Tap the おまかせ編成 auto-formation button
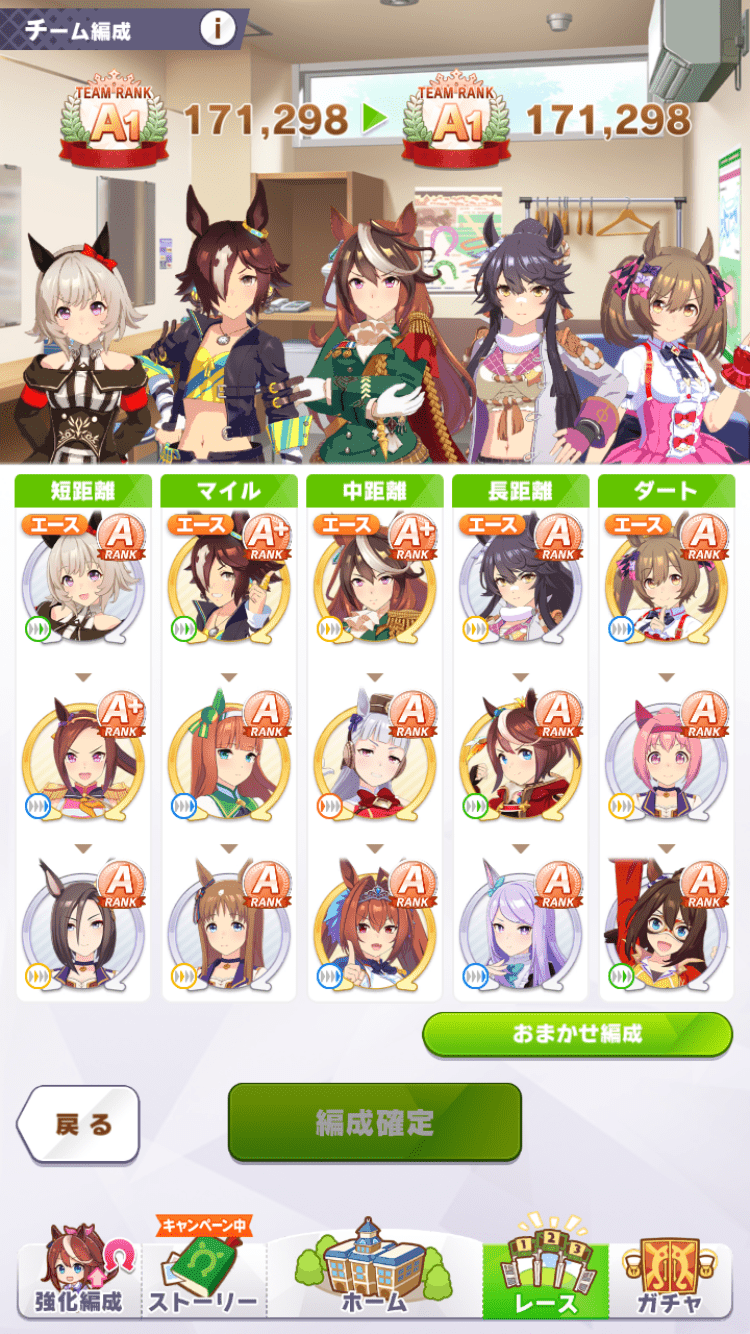Viewport: 750px width, 1334px height. click(577, 1034)
